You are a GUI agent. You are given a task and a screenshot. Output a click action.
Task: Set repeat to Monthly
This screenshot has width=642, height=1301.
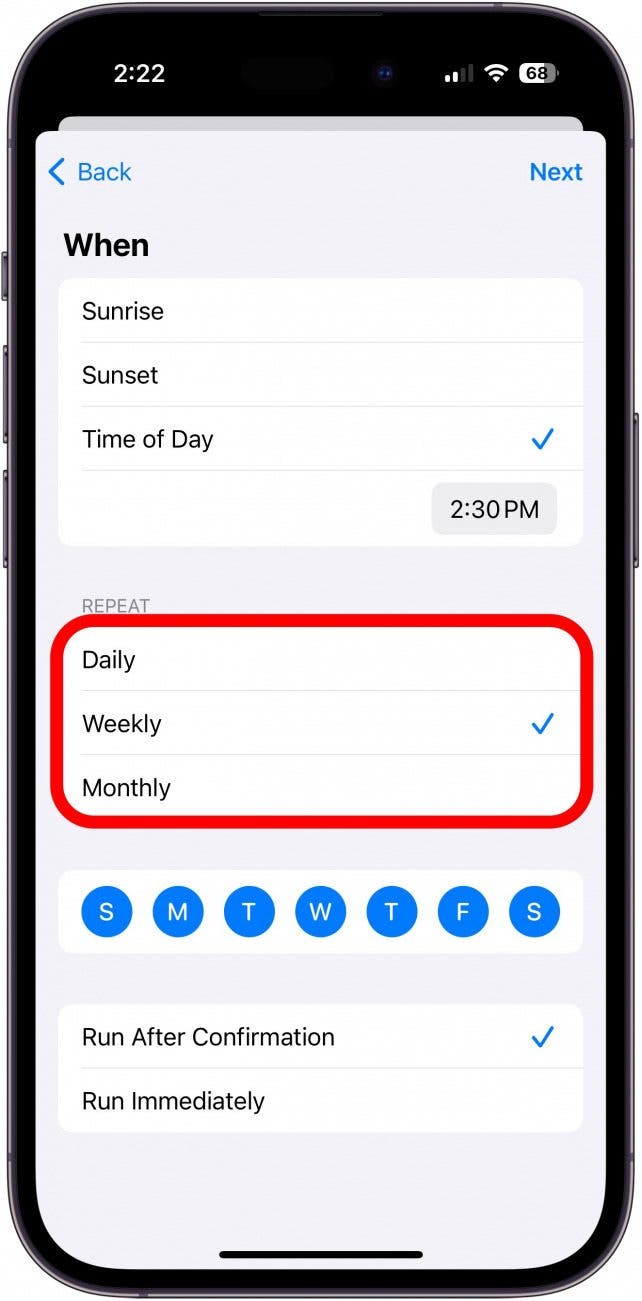click(x=320, y=788)
